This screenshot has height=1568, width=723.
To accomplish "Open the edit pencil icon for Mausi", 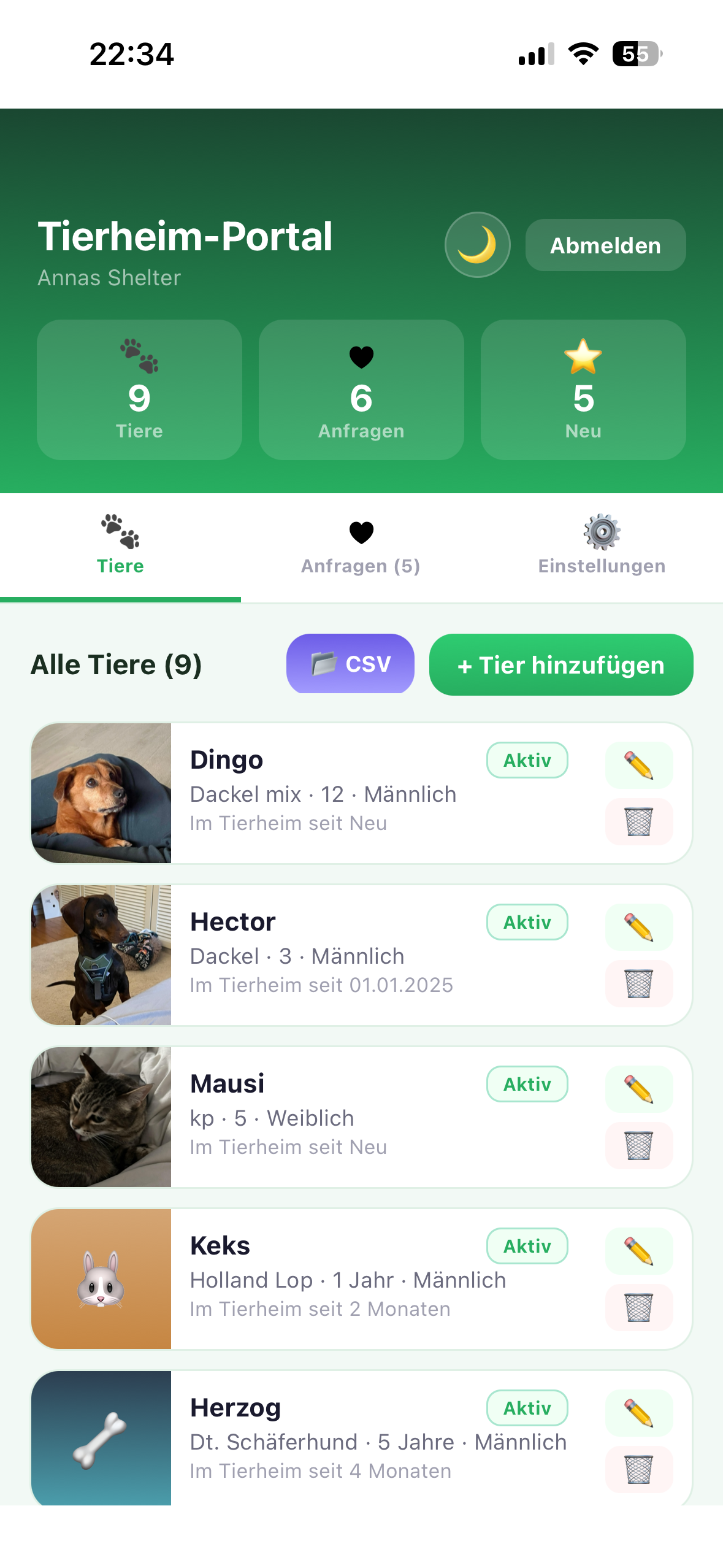I will [638, 1089].
